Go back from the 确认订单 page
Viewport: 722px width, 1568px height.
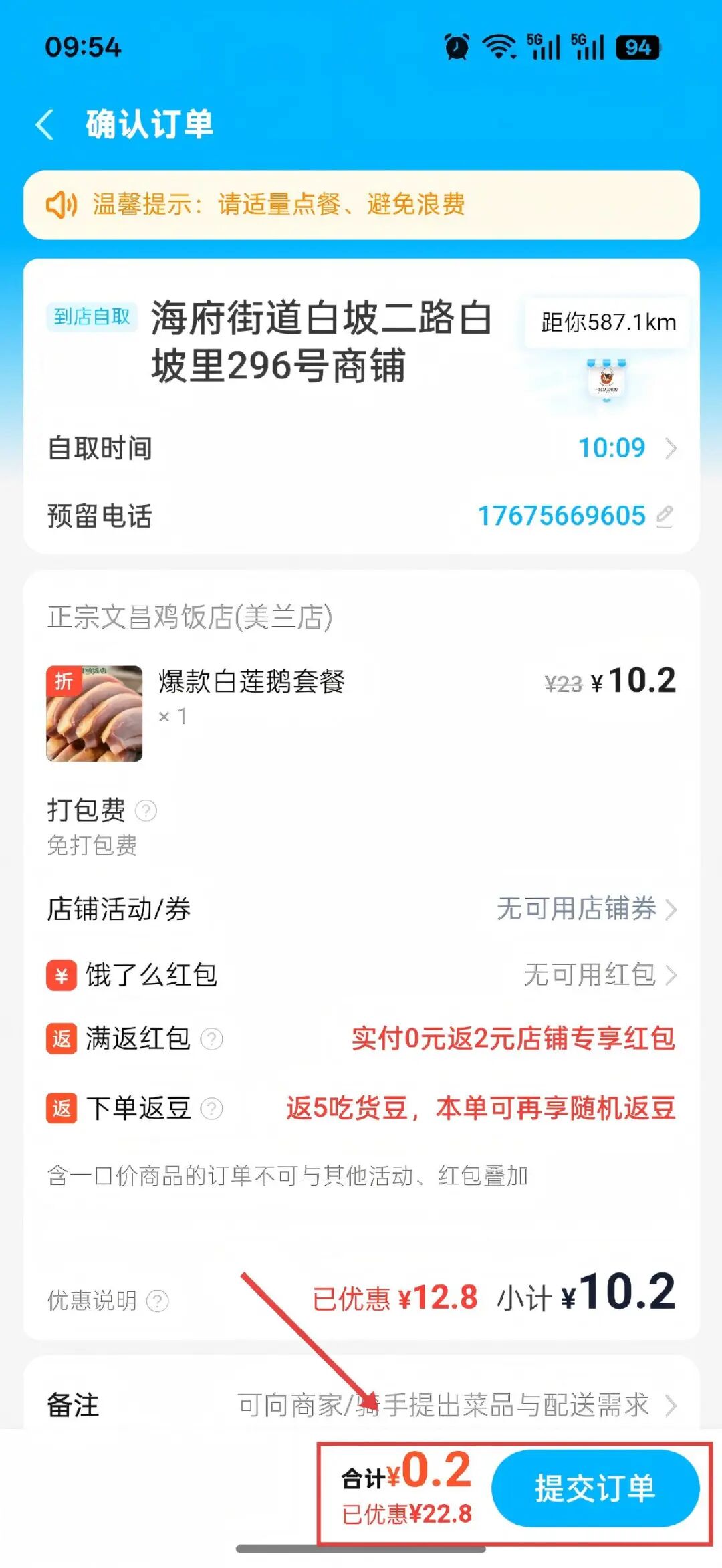[x=45, y=125]
